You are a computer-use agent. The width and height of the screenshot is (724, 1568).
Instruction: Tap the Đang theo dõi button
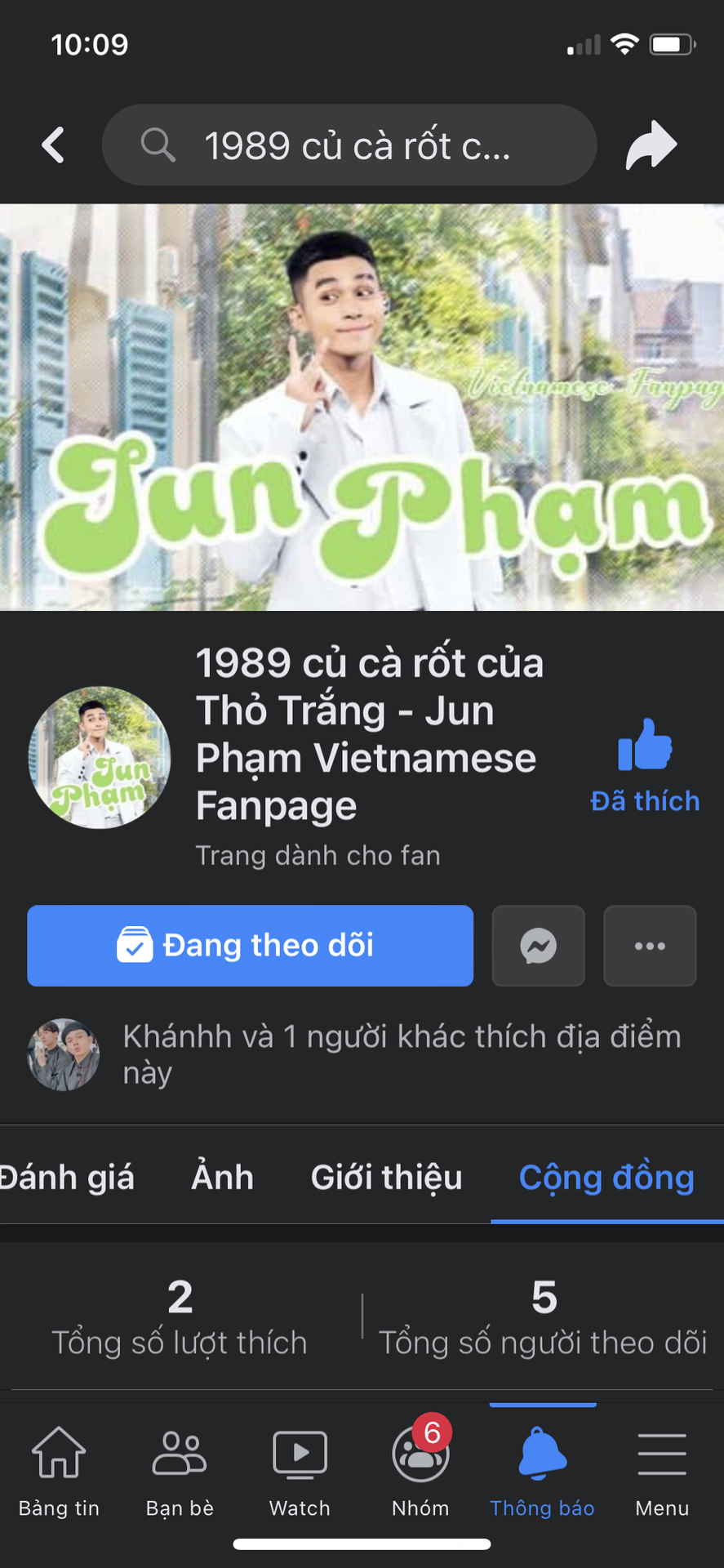click(250, 946)
